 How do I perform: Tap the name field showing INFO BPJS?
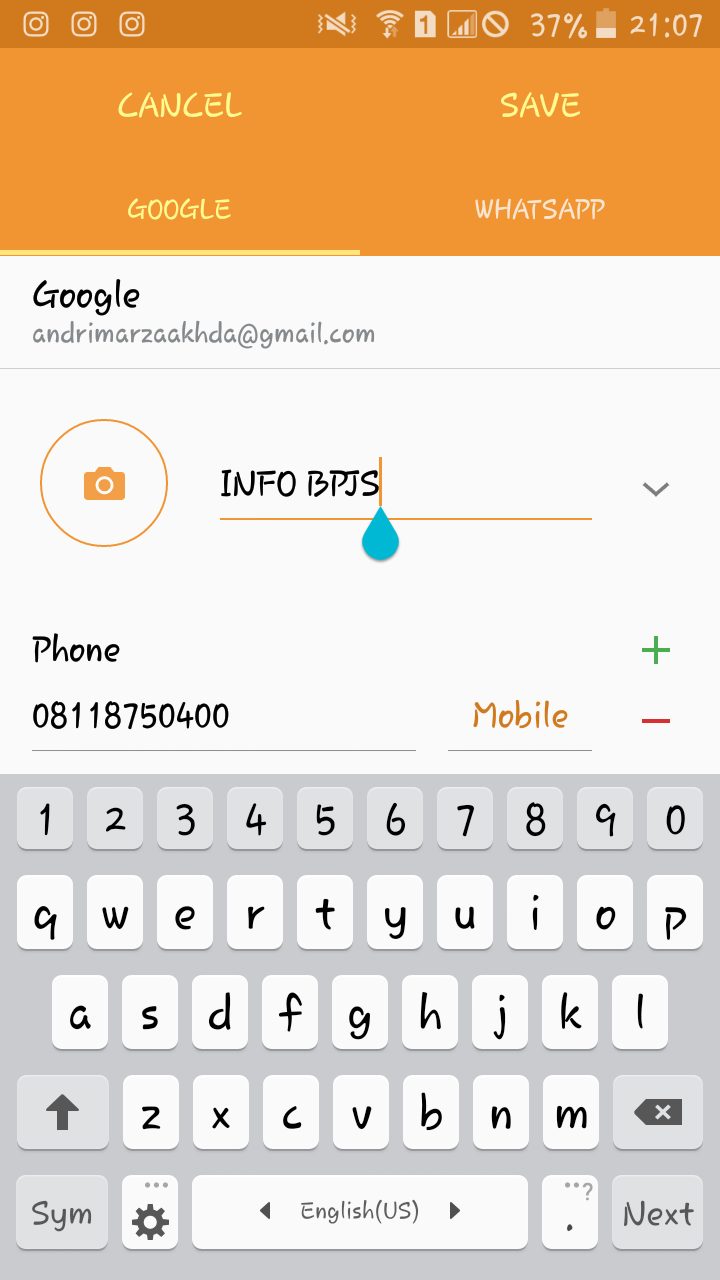(405, 485)
